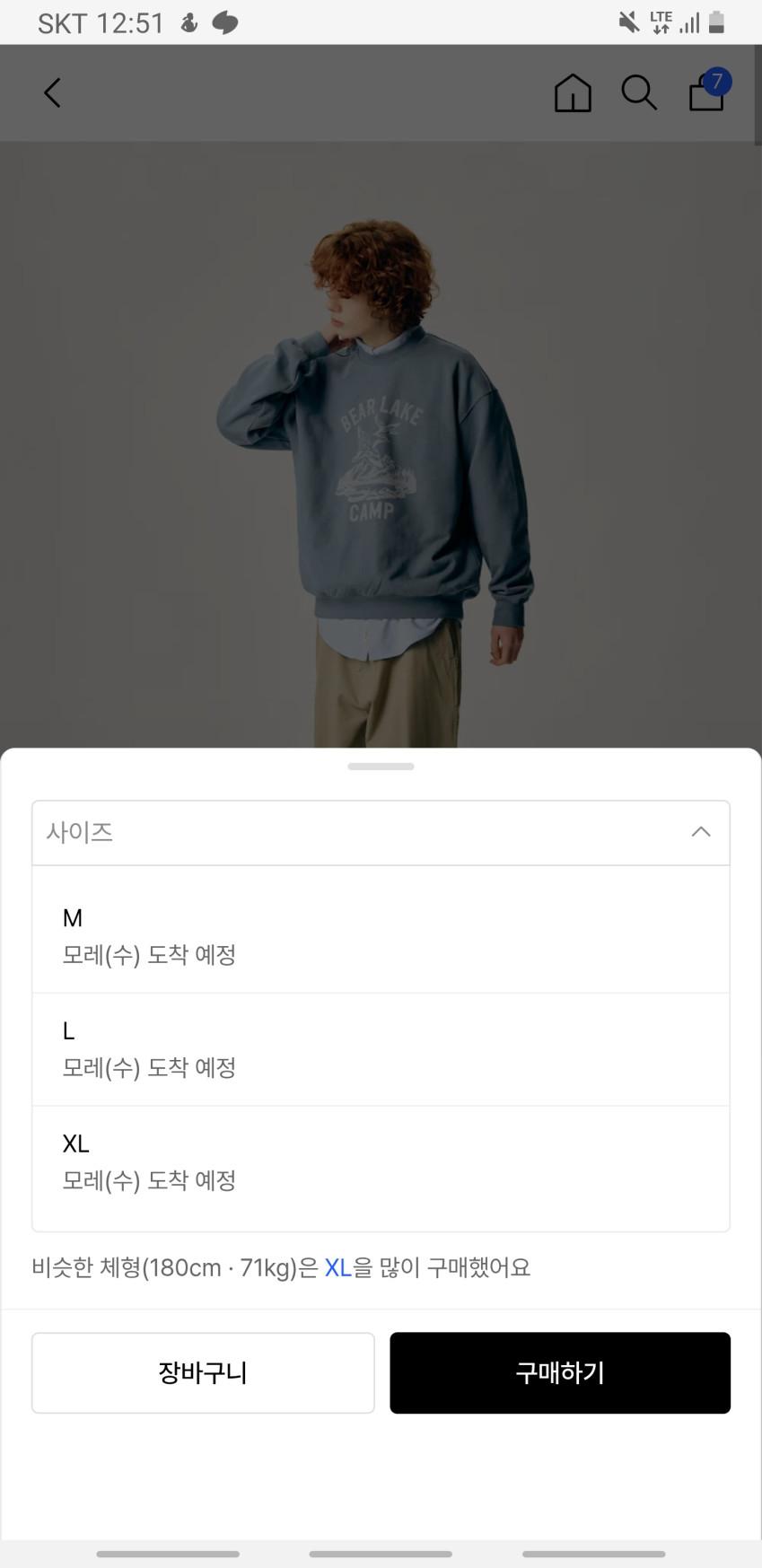
Task: Choose size L option
Action: pos(381,1048)
